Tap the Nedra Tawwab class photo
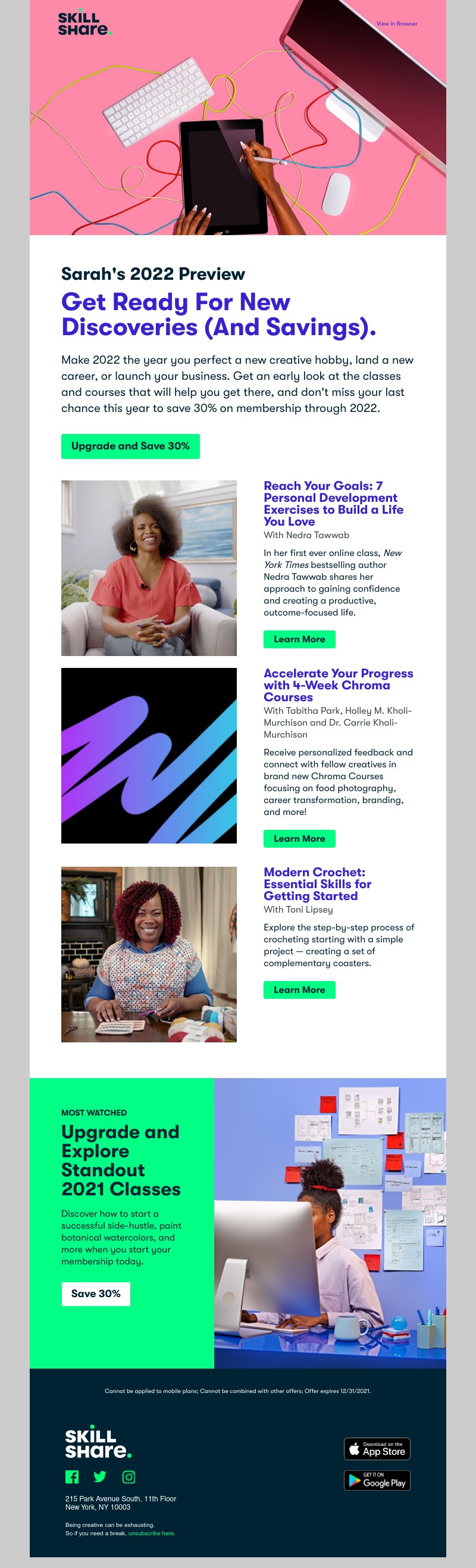The width and height of the screenshot is (476, 1568). 149,568
